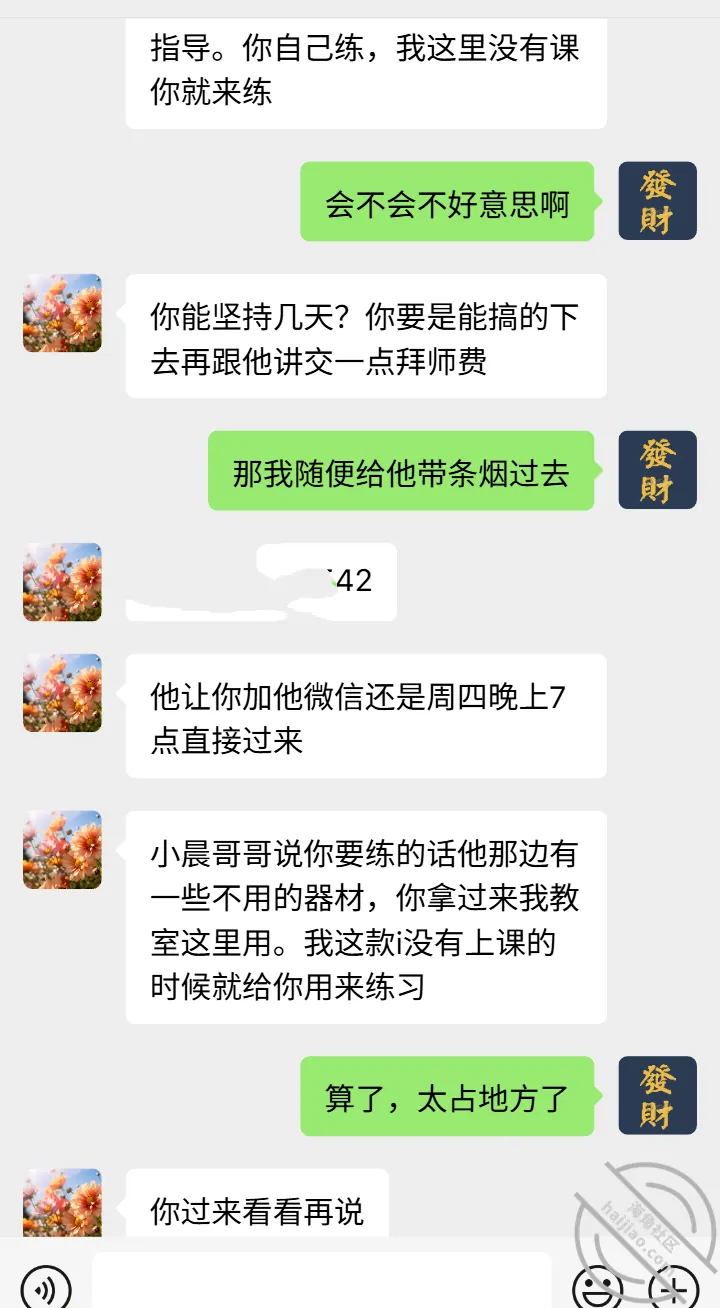Open flower avatar beside 小晨哥哥说 message
Screen dimensions: 720x1308
coord(62,850)
